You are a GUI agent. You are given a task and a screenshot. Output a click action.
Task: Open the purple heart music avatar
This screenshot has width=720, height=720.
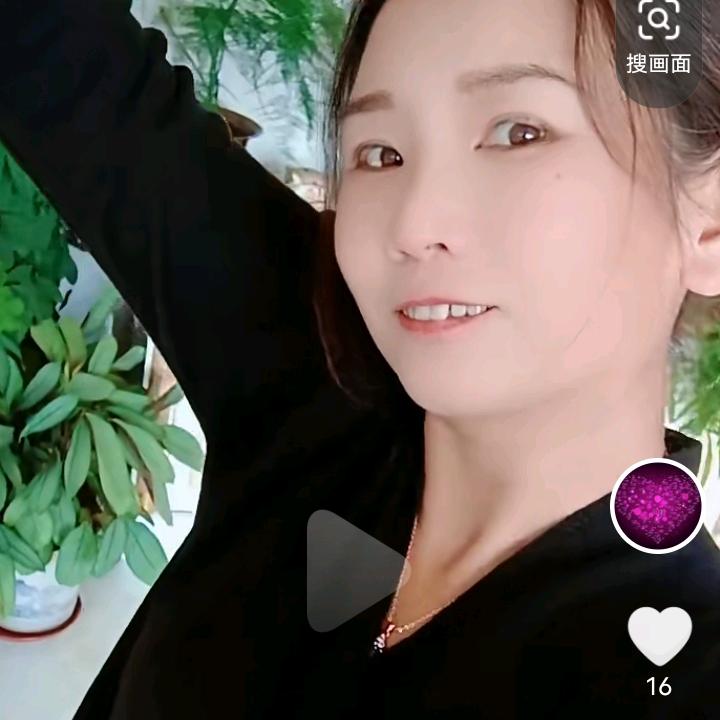tap(657, 505)
